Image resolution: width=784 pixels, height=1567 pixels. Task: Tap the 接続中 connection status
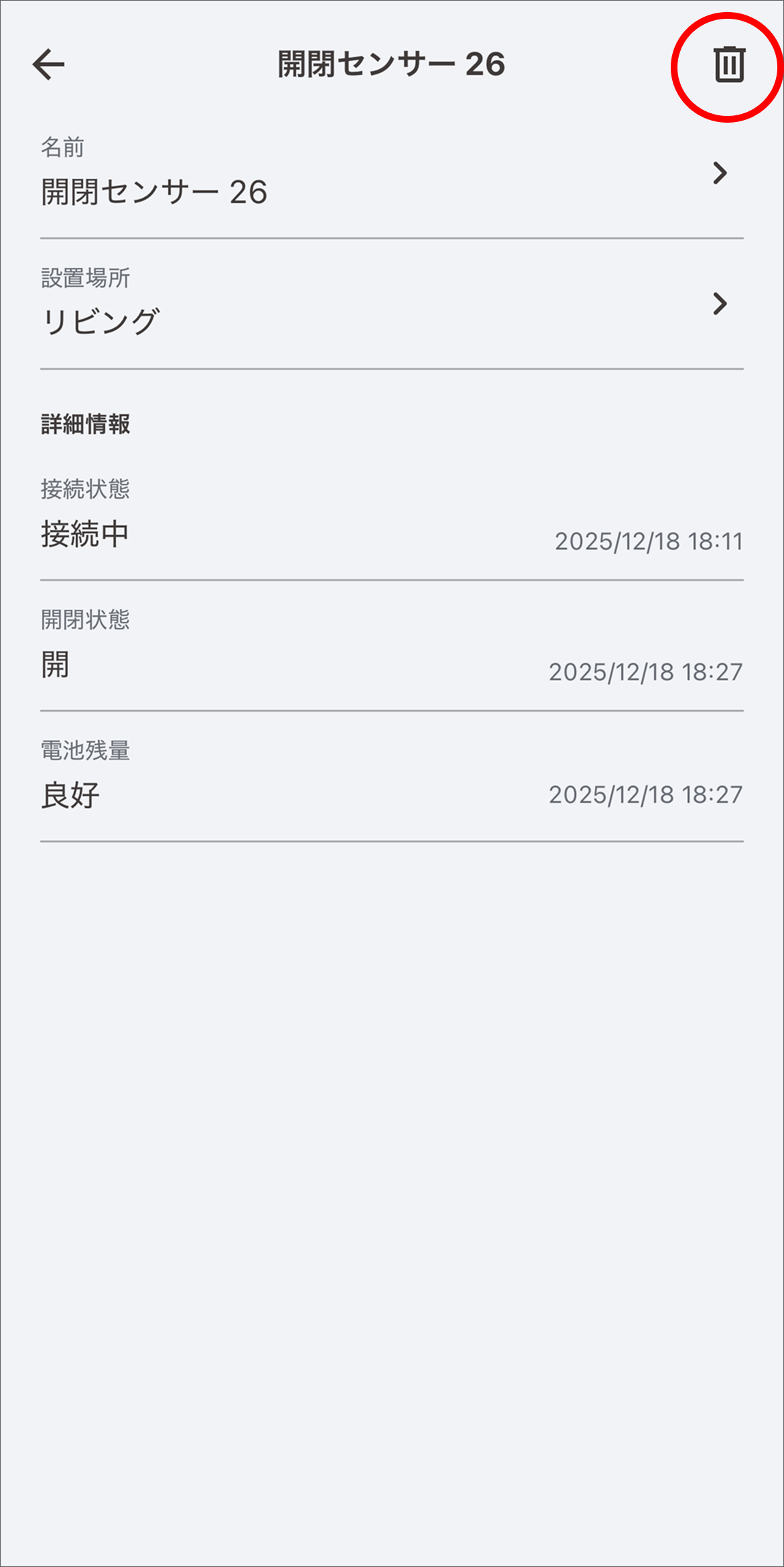coord(86,534)
